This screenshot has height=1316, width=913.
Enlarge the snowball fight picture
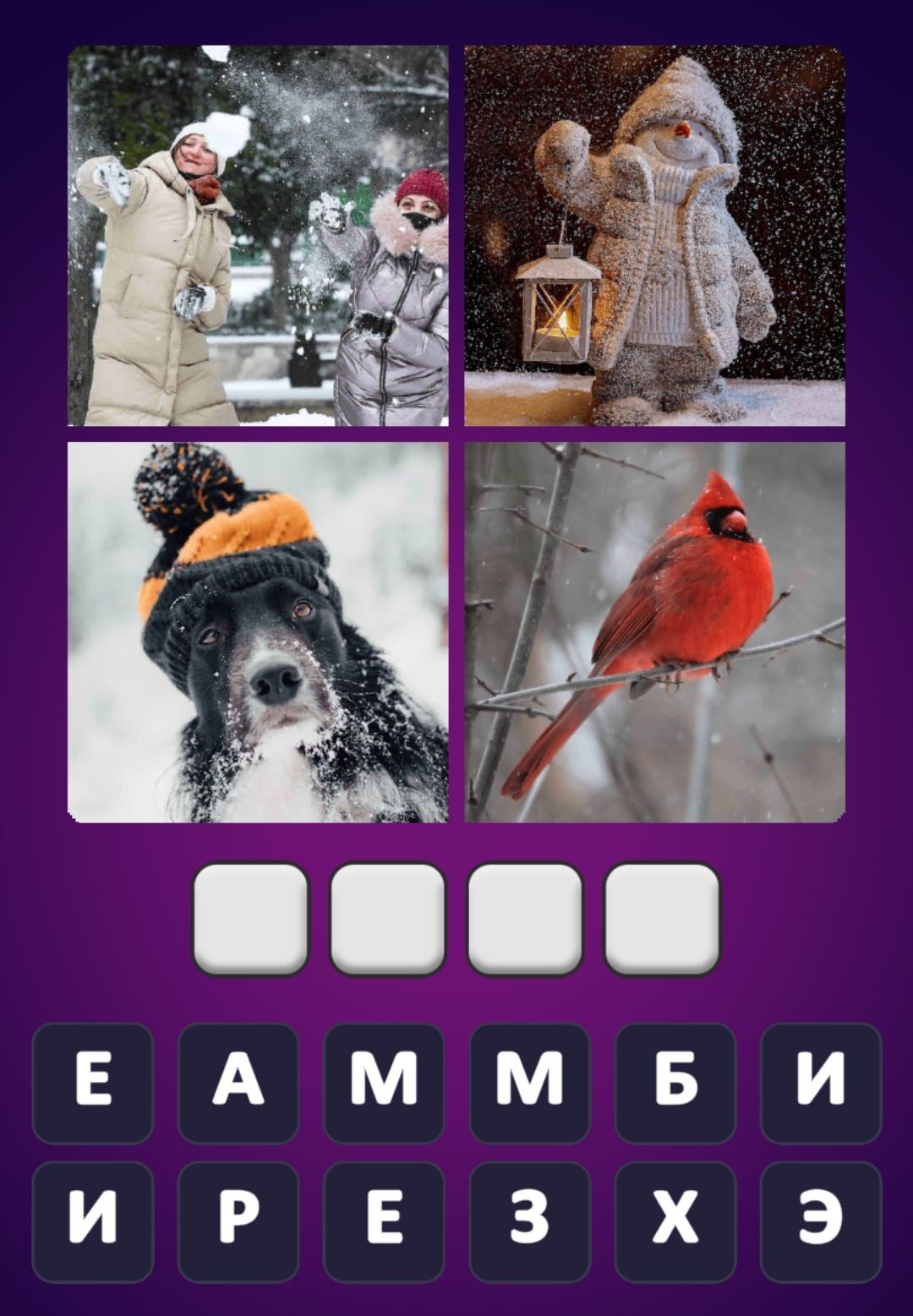[x=258, y=236]
